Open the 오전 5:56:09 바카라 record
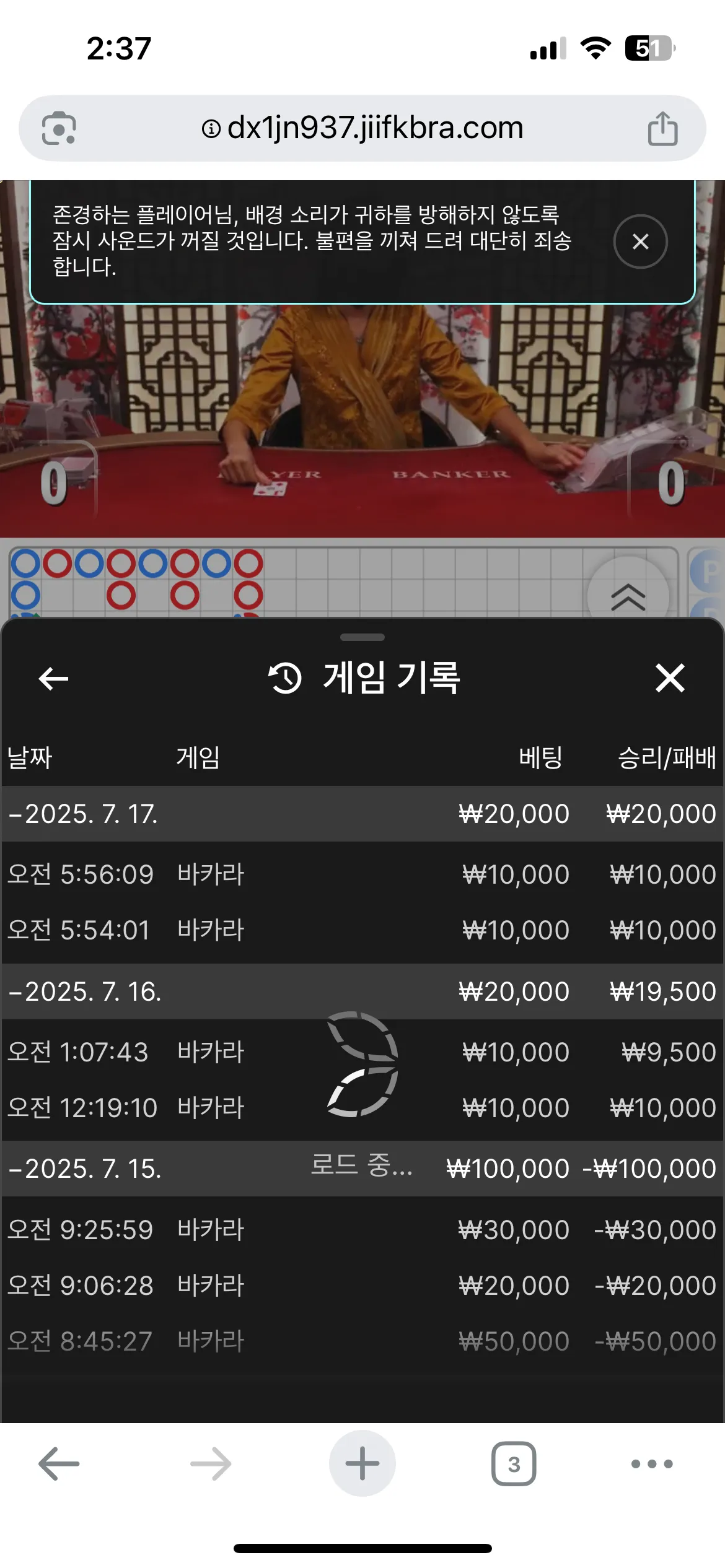Screen dimensions: 725x1568 click(x=362, y=874)
